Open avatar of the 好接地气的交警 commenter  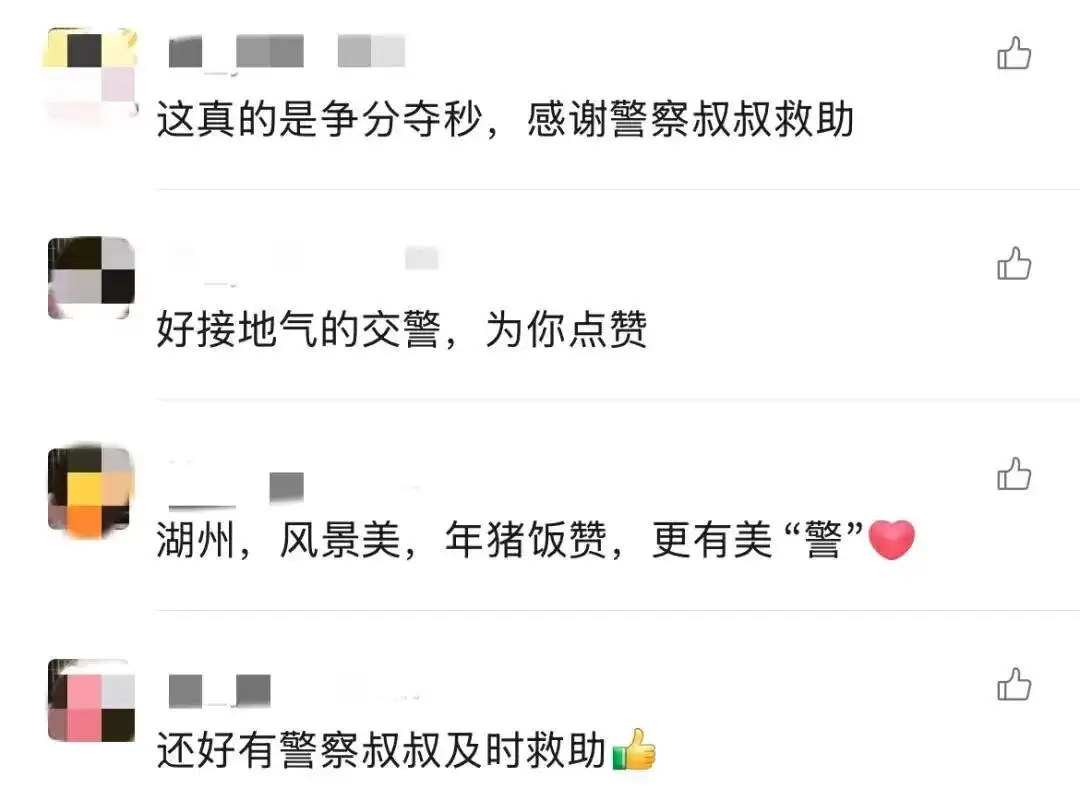(x=90, y=278)
